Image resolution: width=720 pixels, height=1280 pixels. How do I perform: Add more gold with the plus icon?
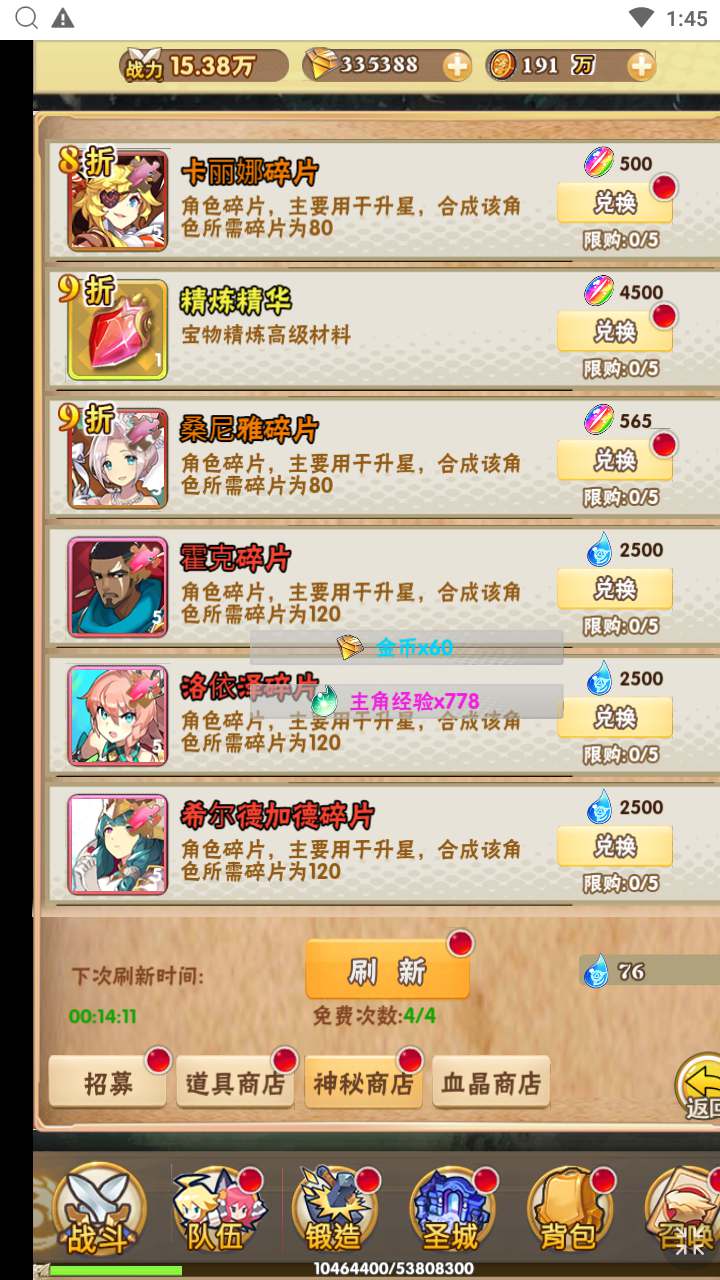click(x=457, y=66)
